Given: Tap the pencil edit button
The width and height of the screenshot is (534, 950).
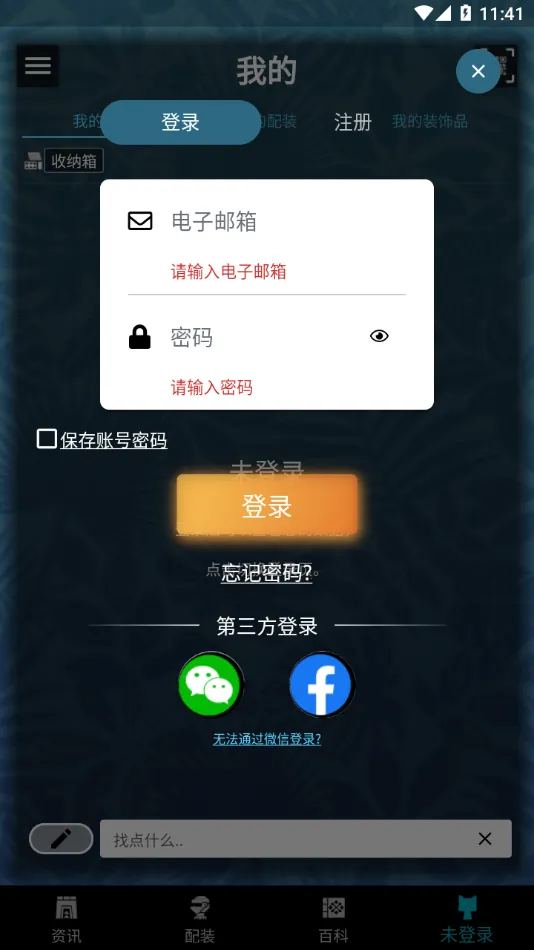Looking at the screenshot, I should click(61, 839).
